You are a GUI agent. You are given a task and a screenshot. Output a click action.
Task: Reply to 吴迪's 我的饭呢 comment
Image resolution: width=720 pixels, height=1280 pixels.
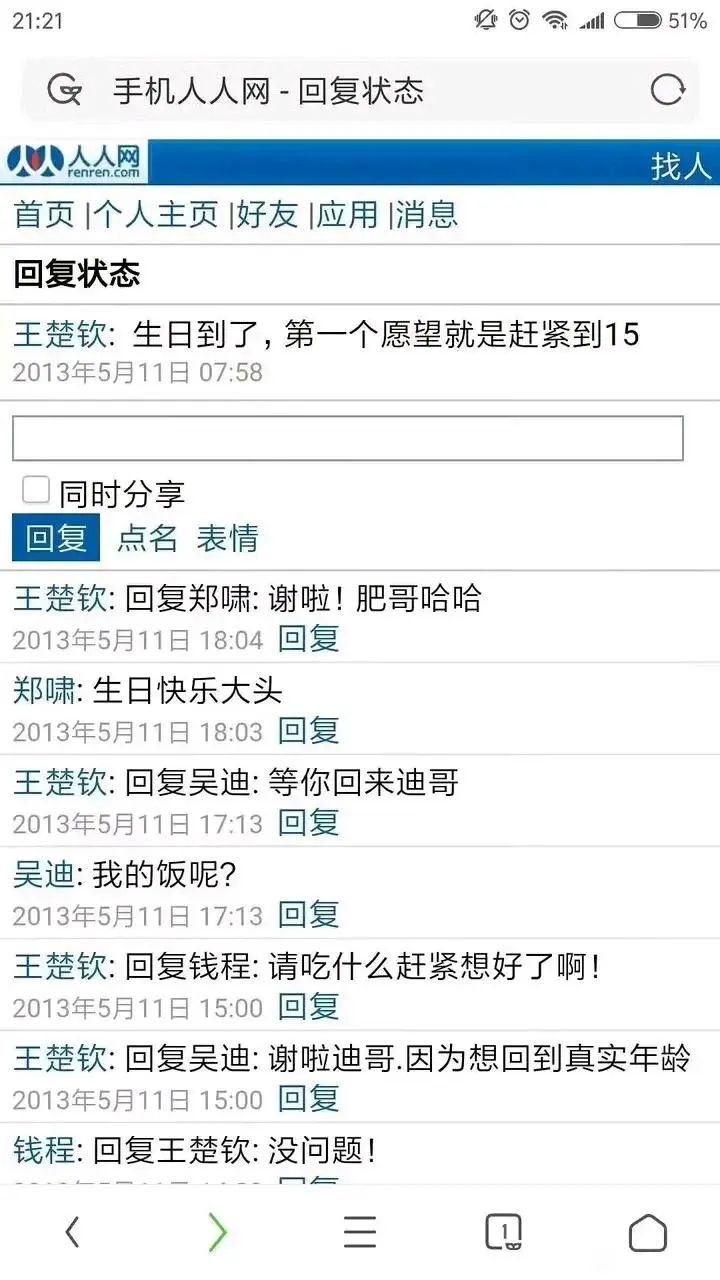click(309, 915)
